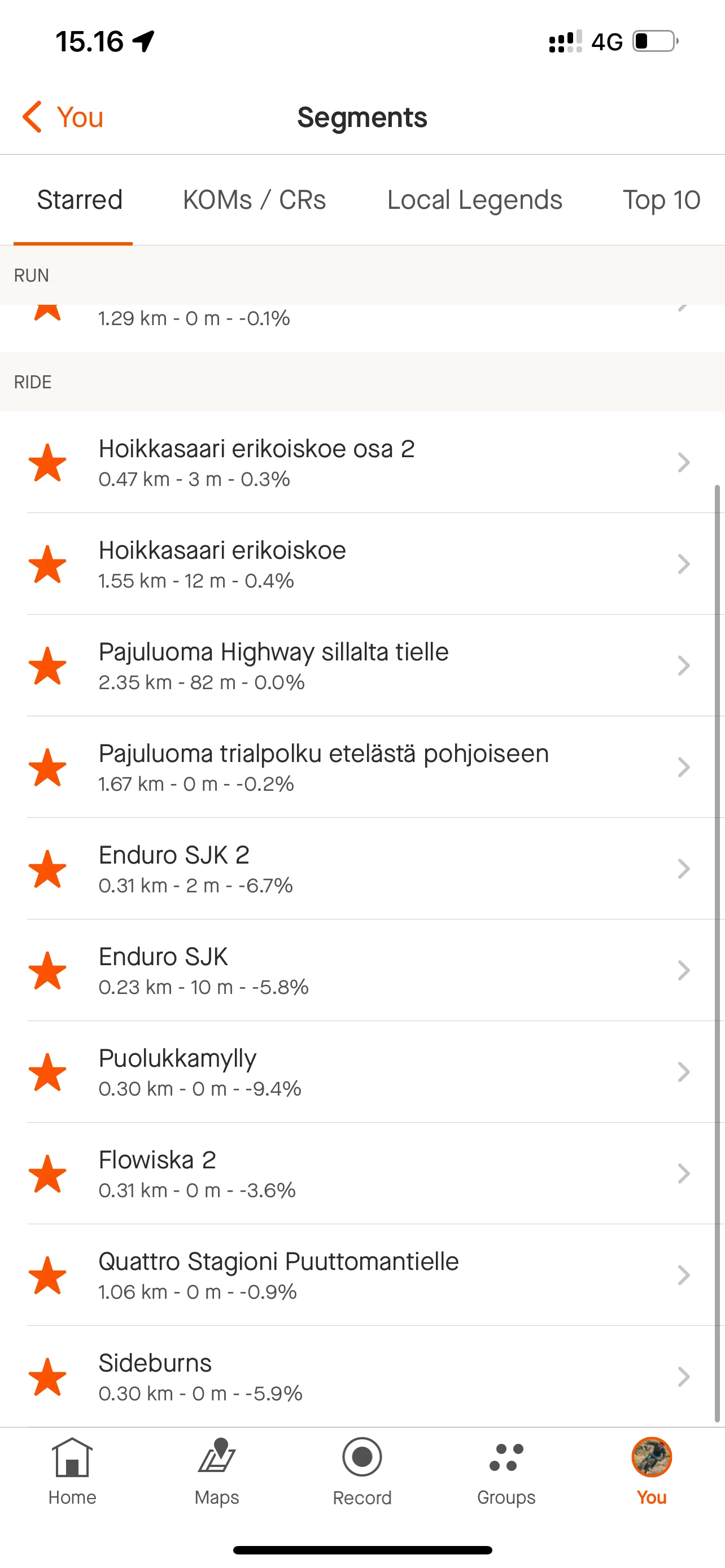Viewport: 725px width, 1568px height.
Task: Go back to the You screen
Action: point(63,117)
